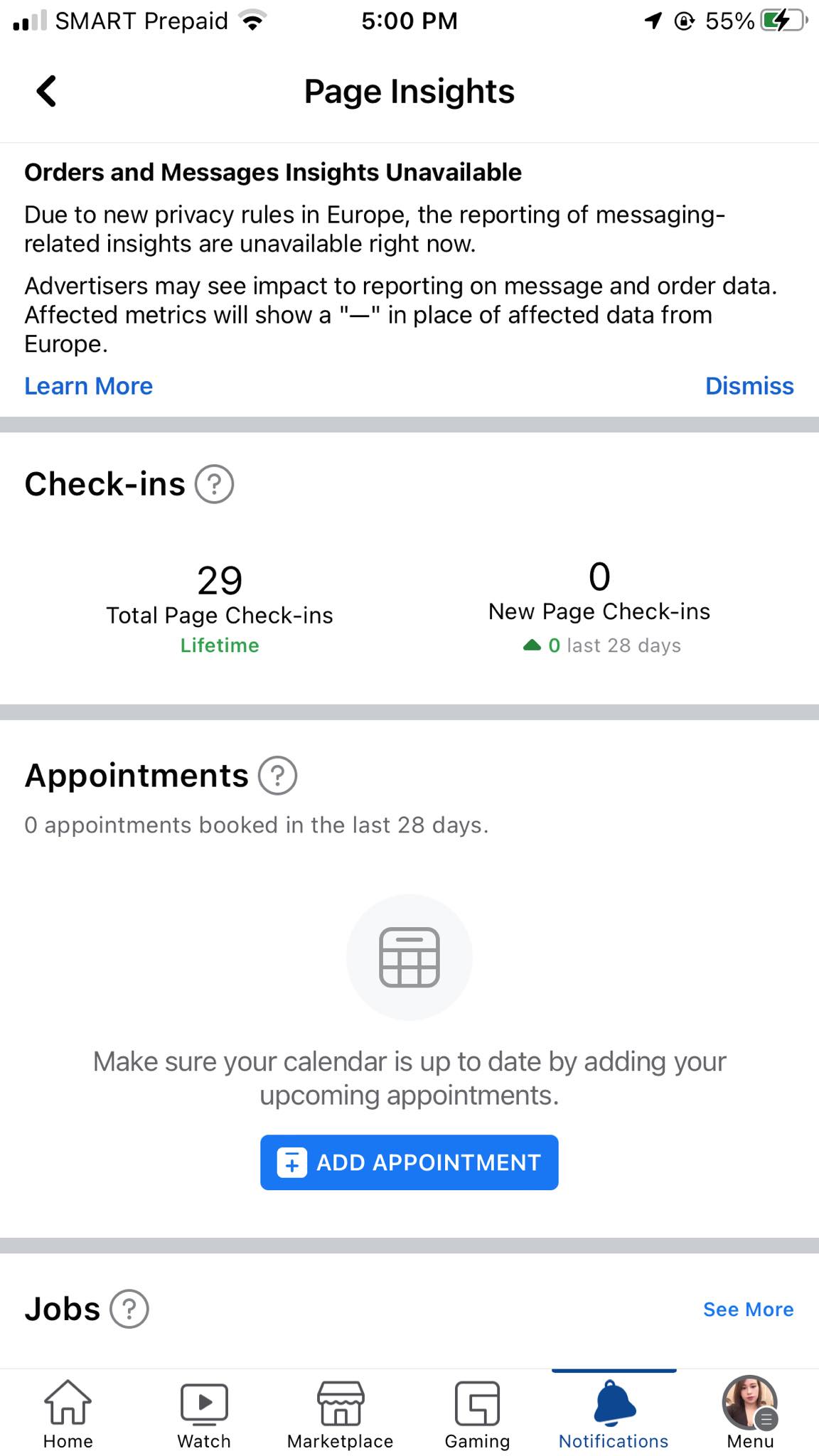Open the Menu tab
The height and width of the screenshot is (1456, 819).
tap(750, 1413)
